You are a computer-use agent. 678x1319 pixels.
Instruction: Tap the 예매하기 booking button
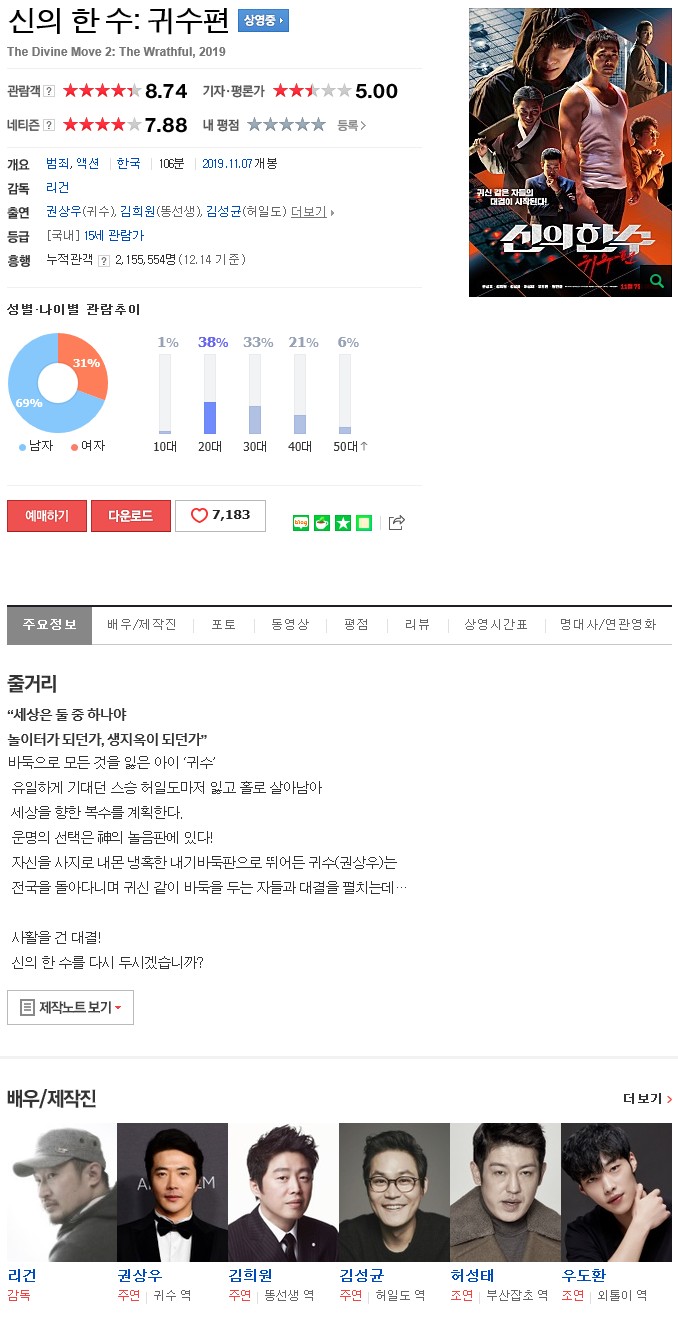47,516
